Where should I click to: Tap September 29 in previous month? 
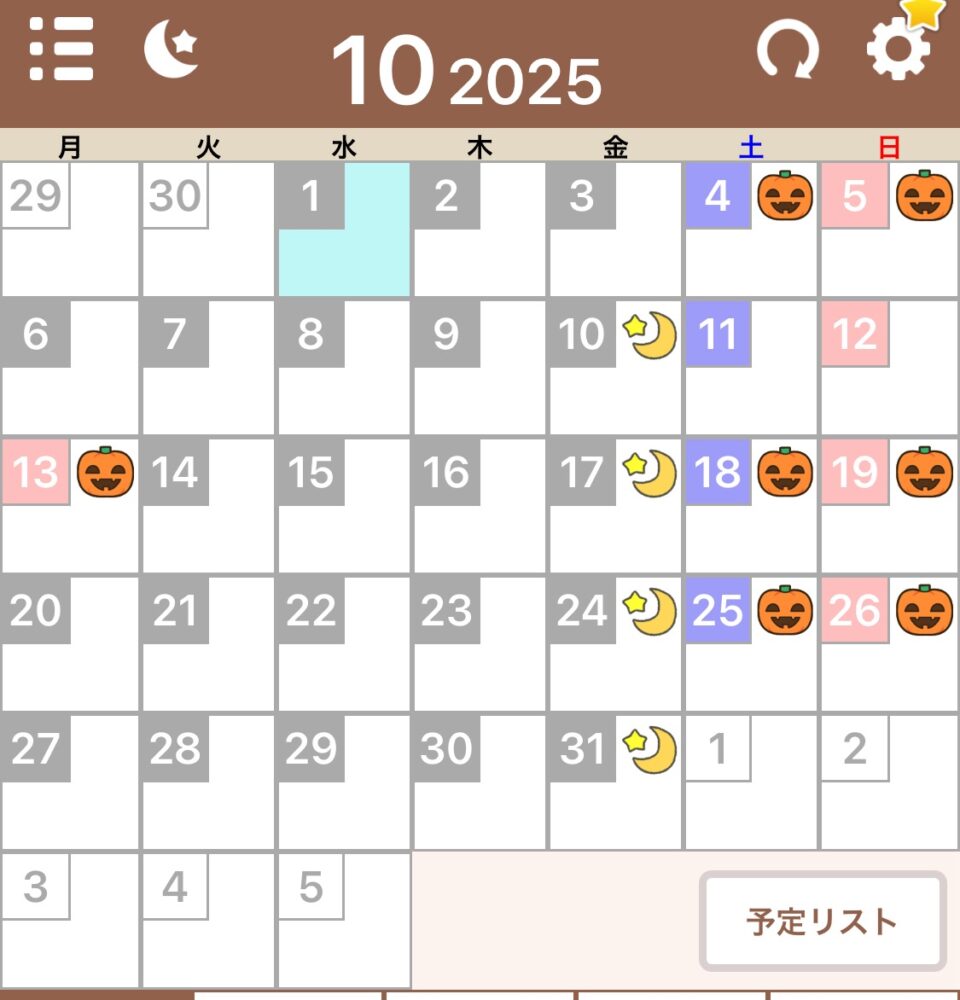click(x=70, y=230)
